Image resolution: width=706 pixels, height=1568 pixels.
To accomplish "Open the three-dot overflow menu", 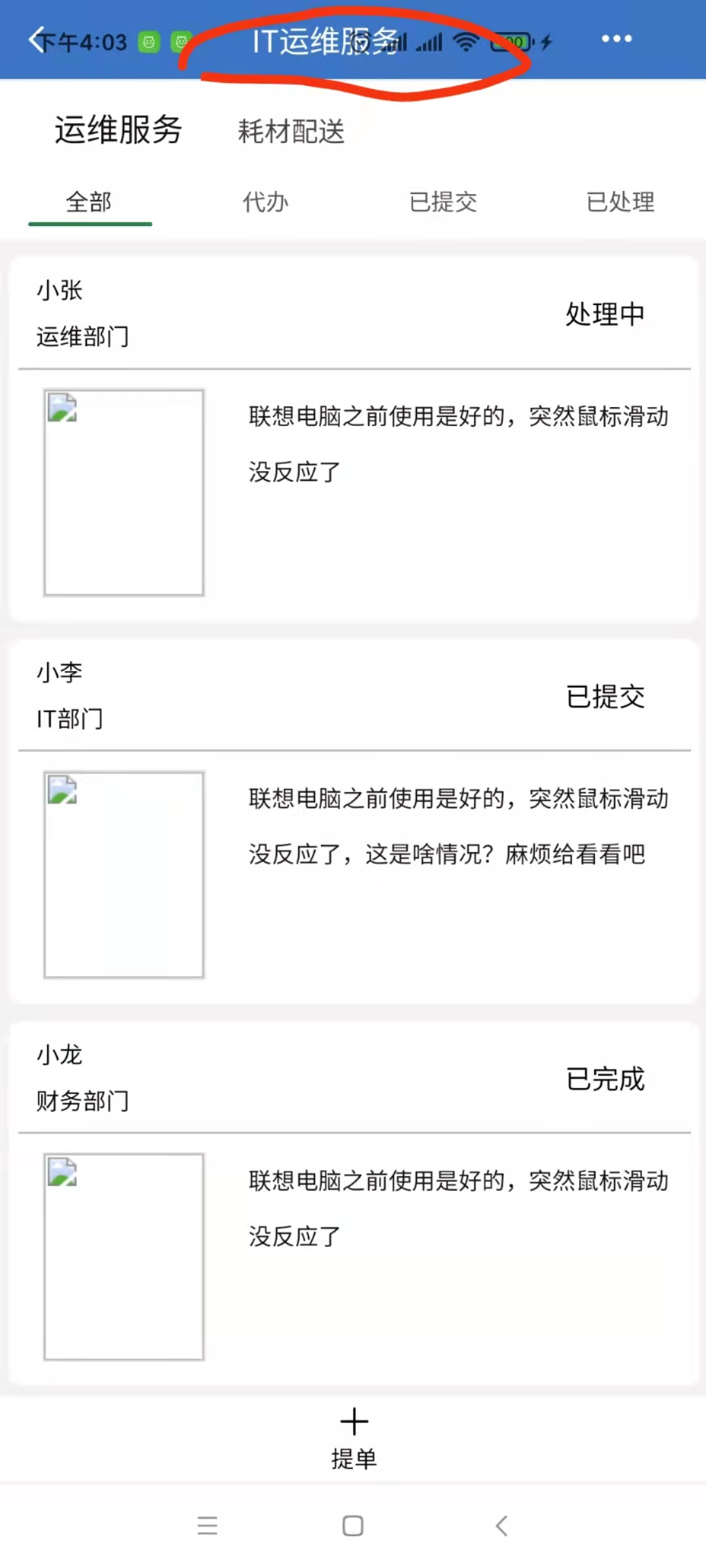I will pos(616,39).
